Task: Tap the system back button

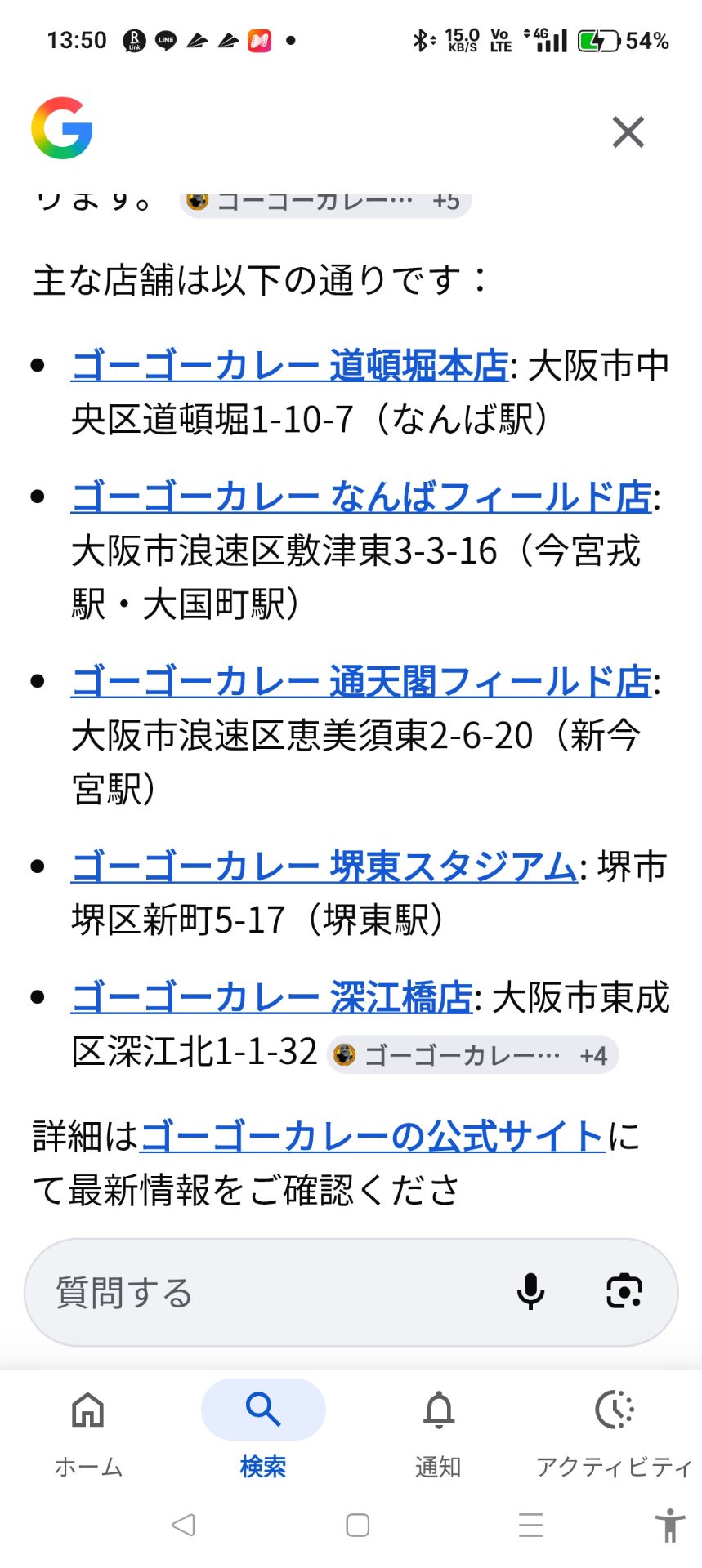Action: tap(183, 1525)
